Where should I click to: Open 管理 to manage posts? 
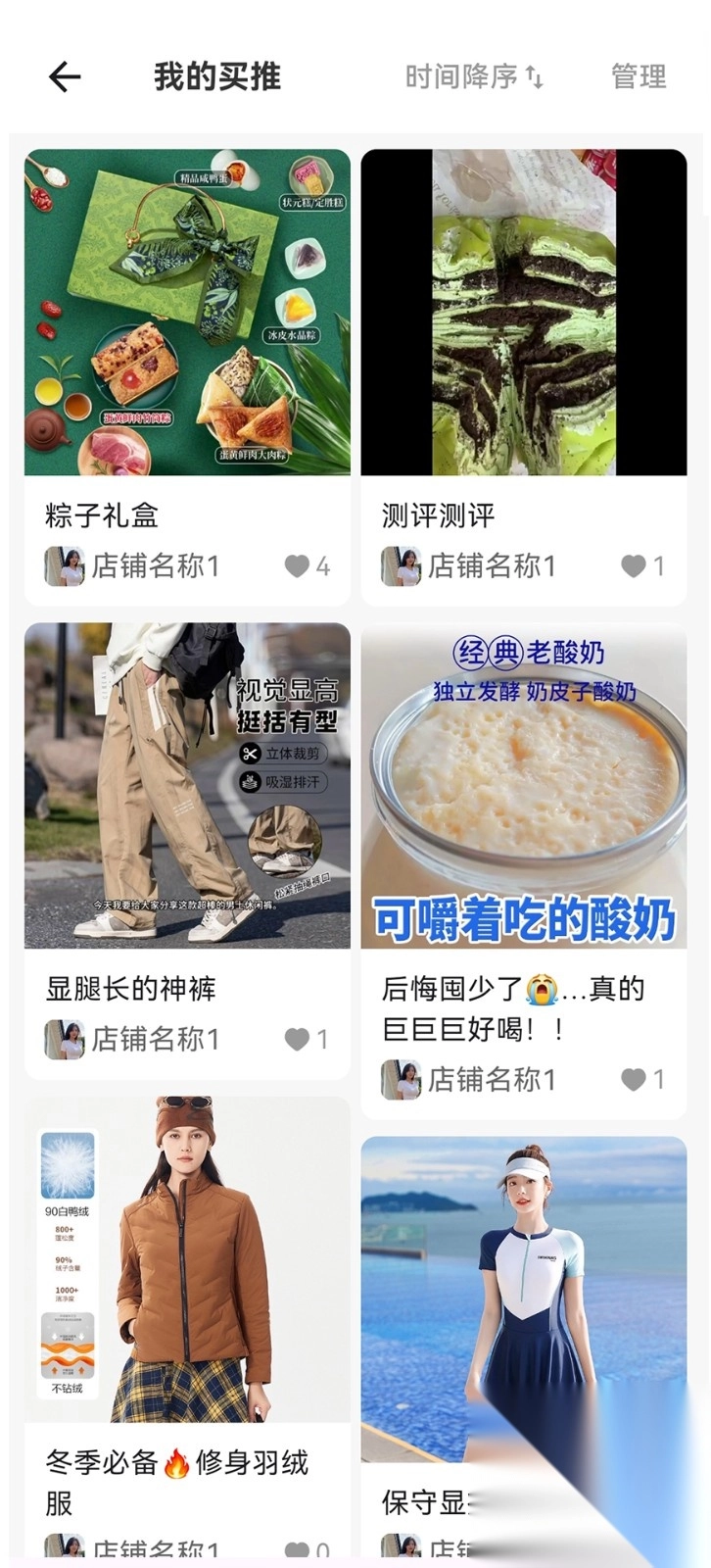[639, 76]
